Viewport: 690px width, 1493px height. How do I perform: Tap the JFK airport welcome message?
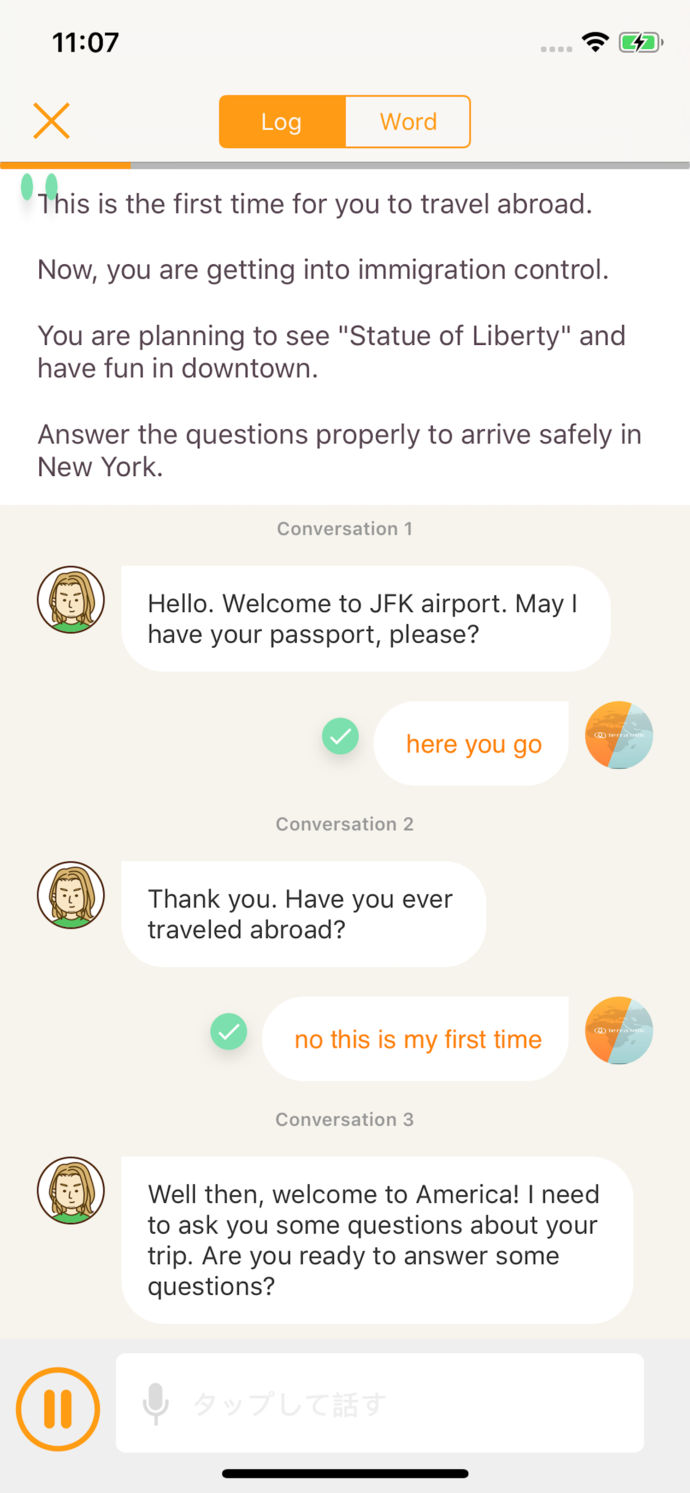(365, 619)
